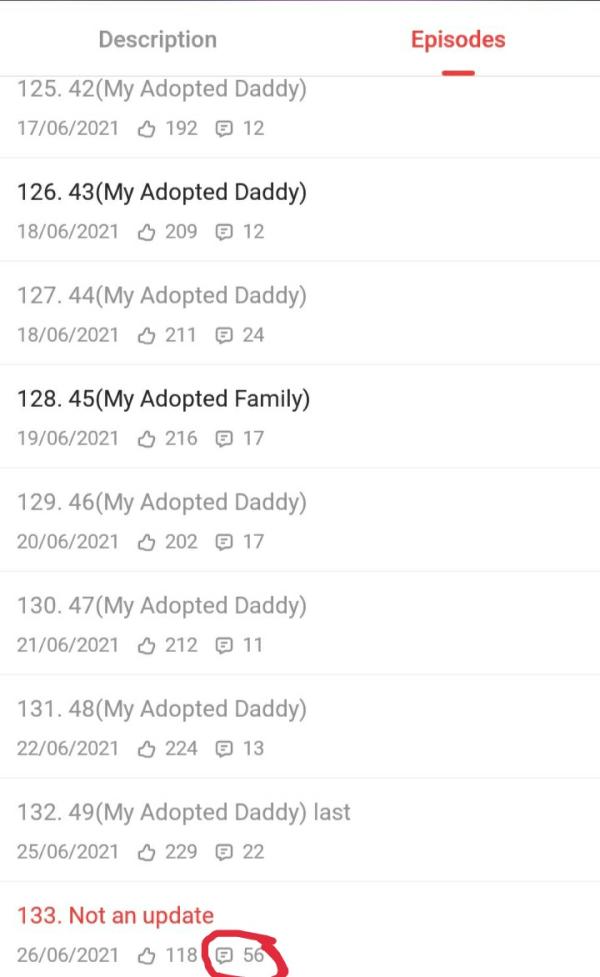The width and height of the screenshot is (600, 977).
Task: Open episode 128. 45(My Adopted Family)
Action: pos(164,399)
